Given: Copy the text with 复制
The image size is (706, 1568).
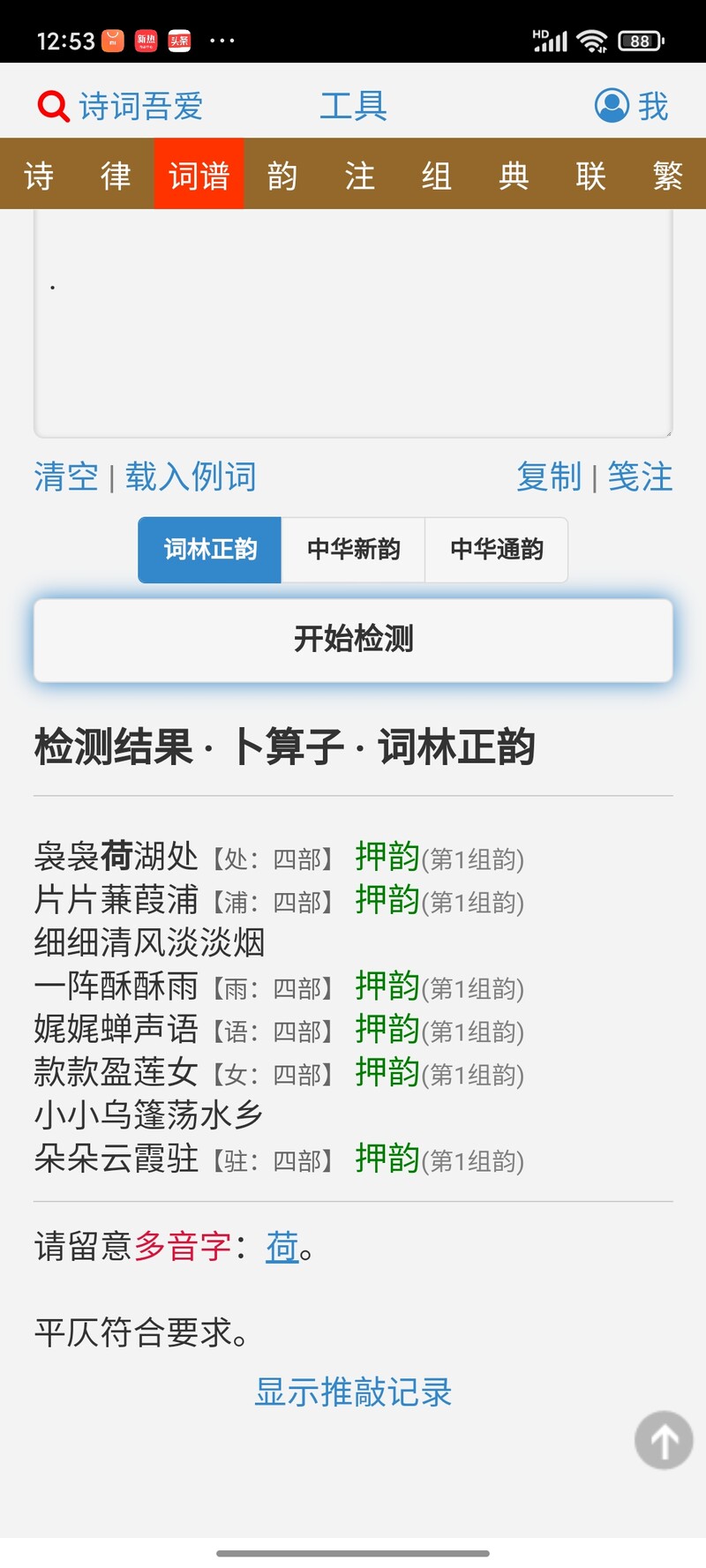Looking at the screenshot, I should point(549,476).
